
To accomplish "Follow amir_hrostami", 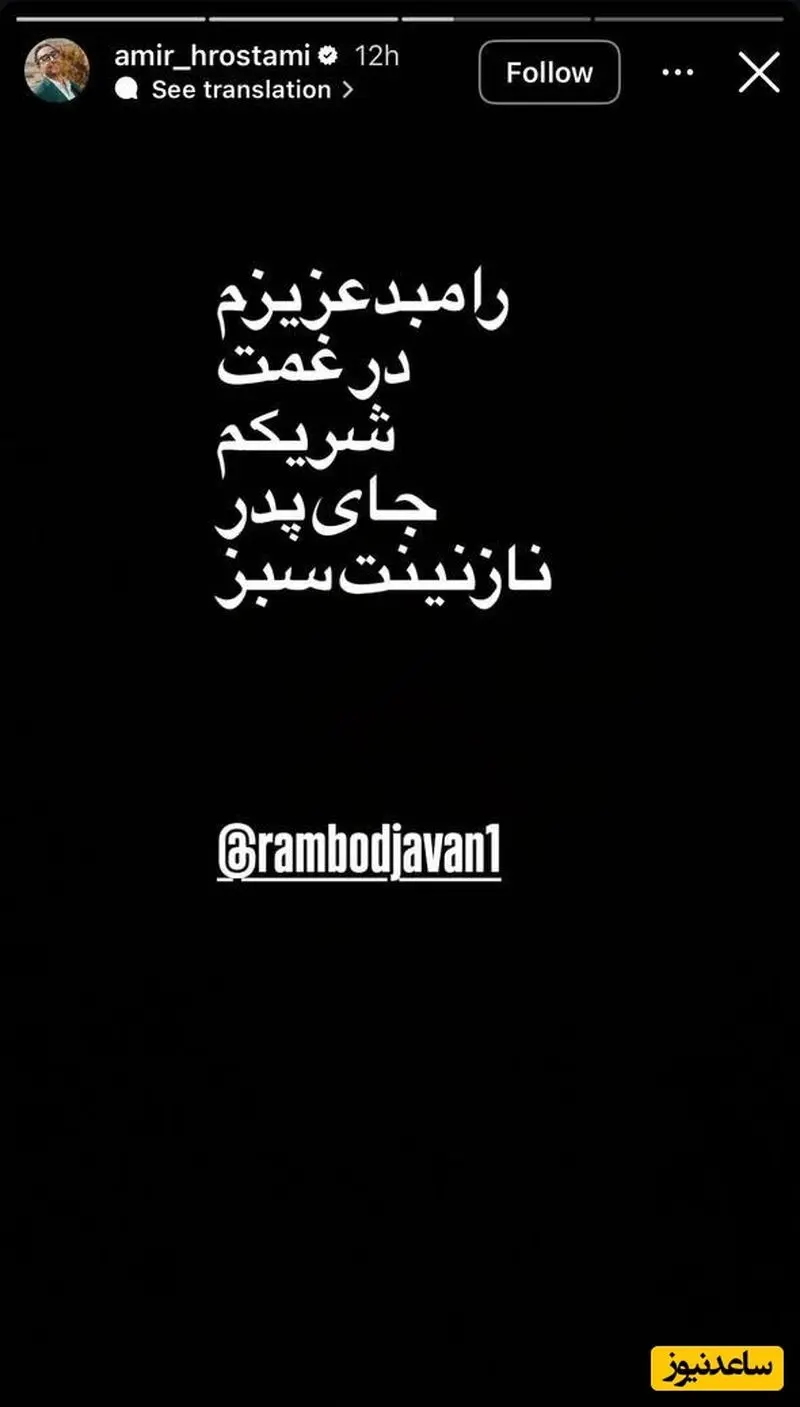I will (549, 73).
